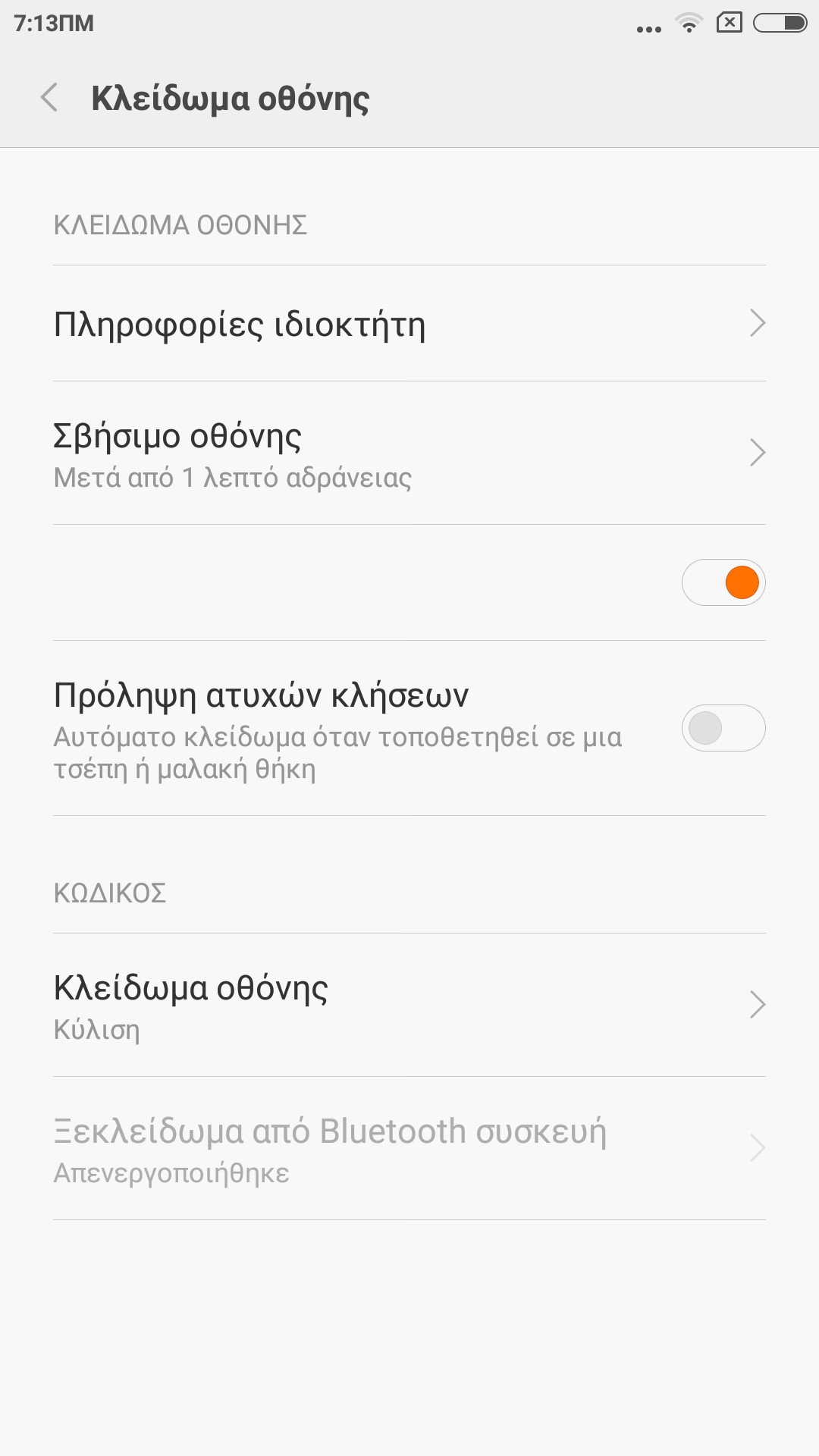Go back using the header arrow
Screen dimensions: 819x1456
[49, 98]
